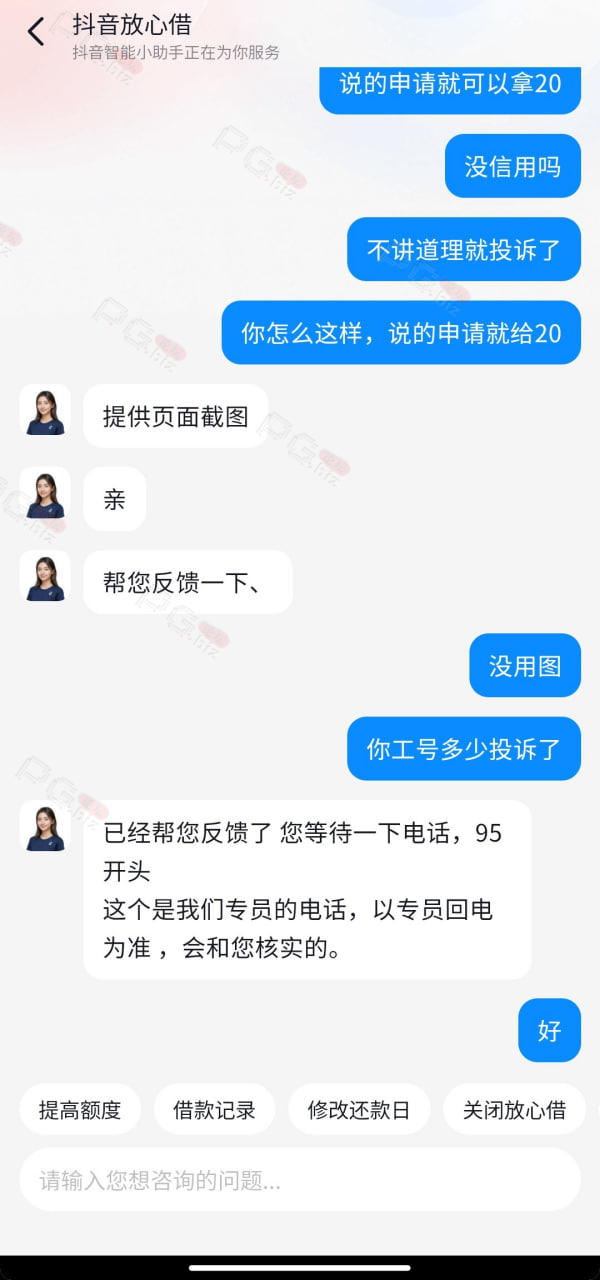
Task: Select the 修改还款日 chip
Action: pyautogui.click(x=359, y=1109)
